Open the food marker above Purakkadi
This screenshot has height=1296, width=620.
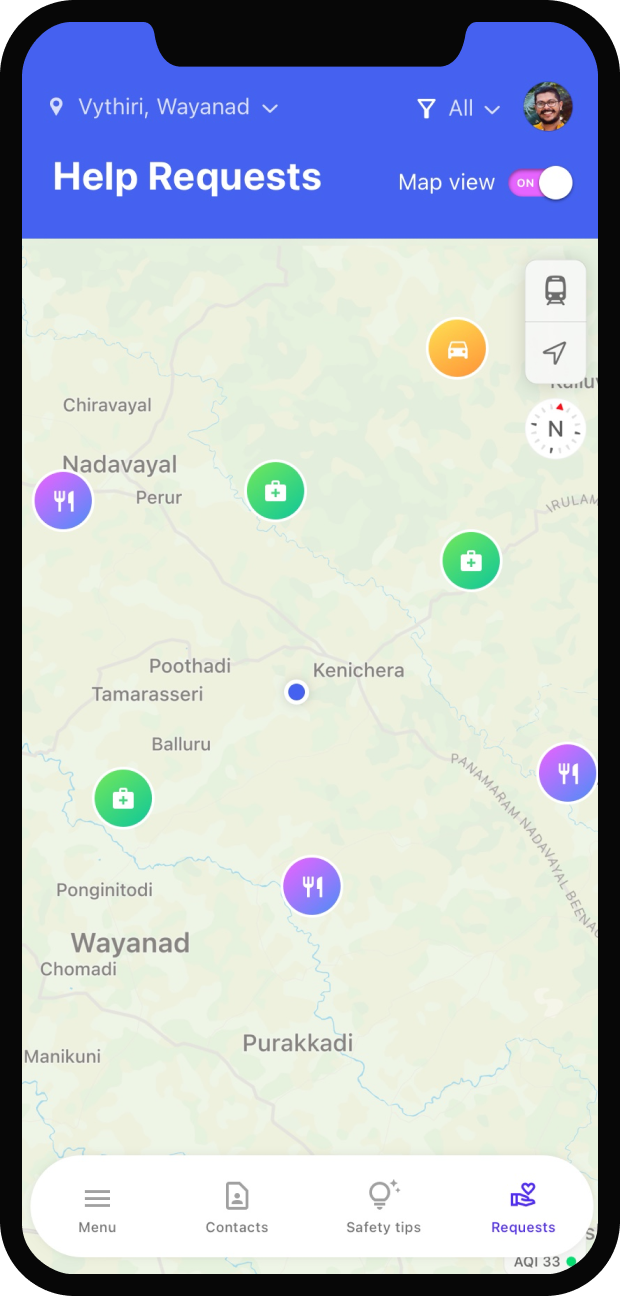pyautogui.click(x=312, y=886)
